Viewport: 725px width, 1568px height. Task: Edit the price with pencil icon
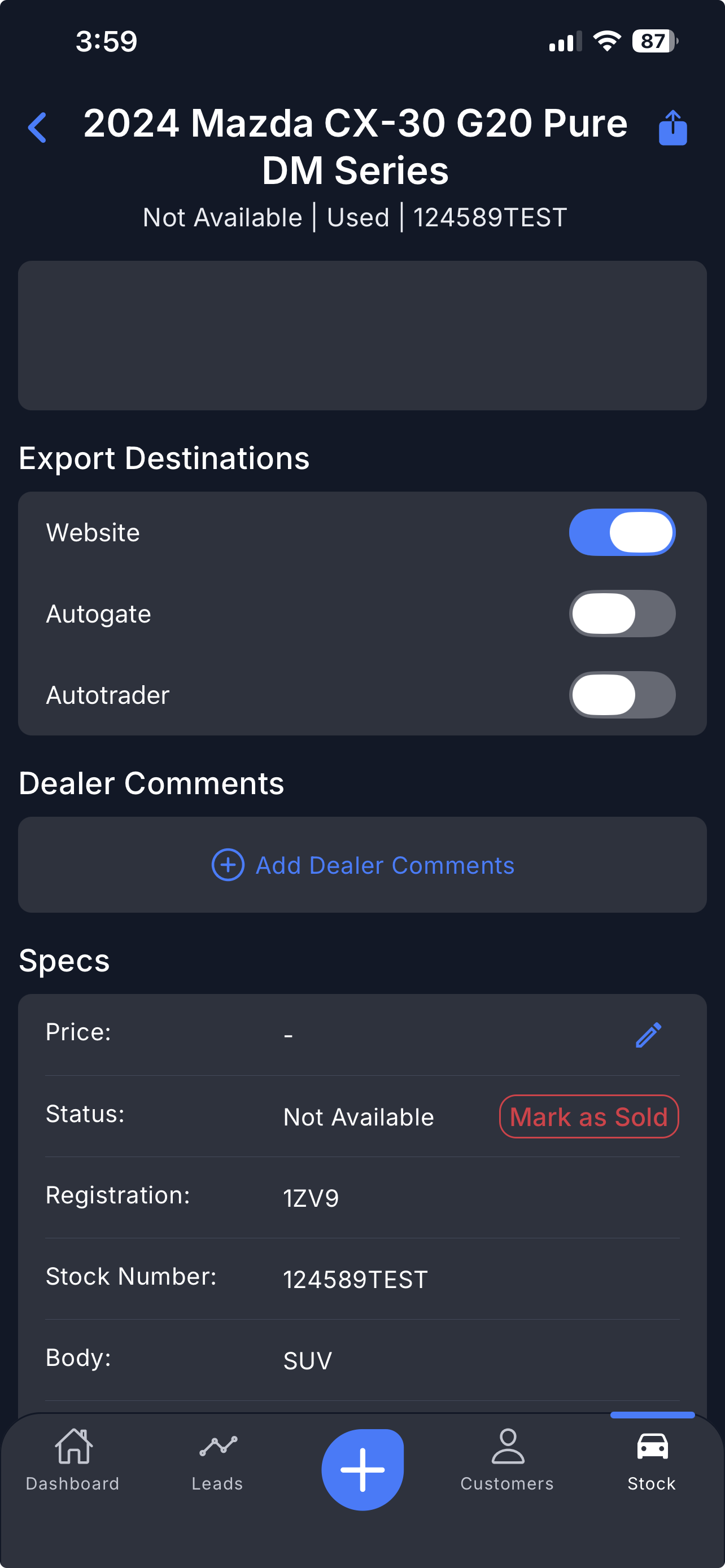648,1035
